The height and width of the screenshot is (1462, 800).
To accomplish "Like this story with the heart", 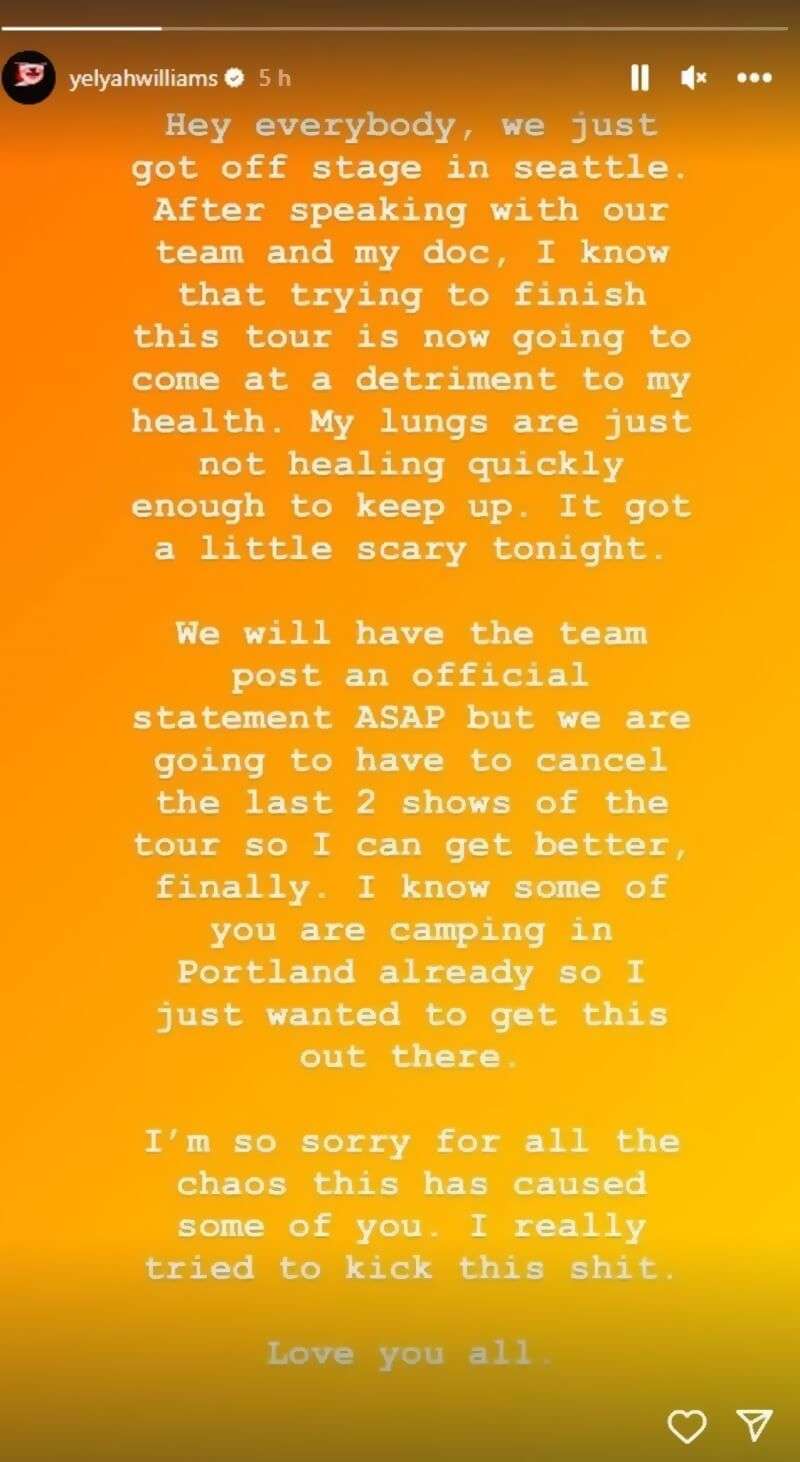I will pyautogui.click(x=686, y=1425).
